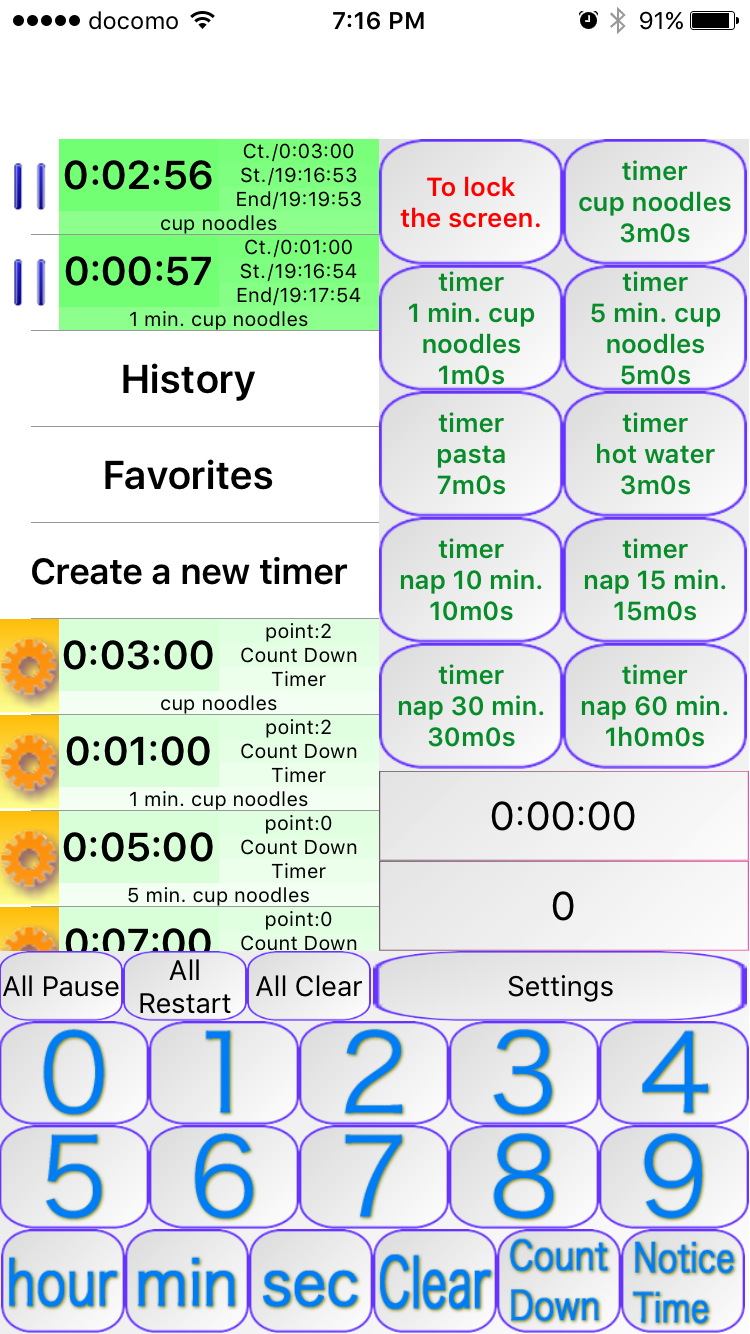Open the History section
Image resolution: width=750 pixels, height=1334 pixels.
(x=189, y=379)
